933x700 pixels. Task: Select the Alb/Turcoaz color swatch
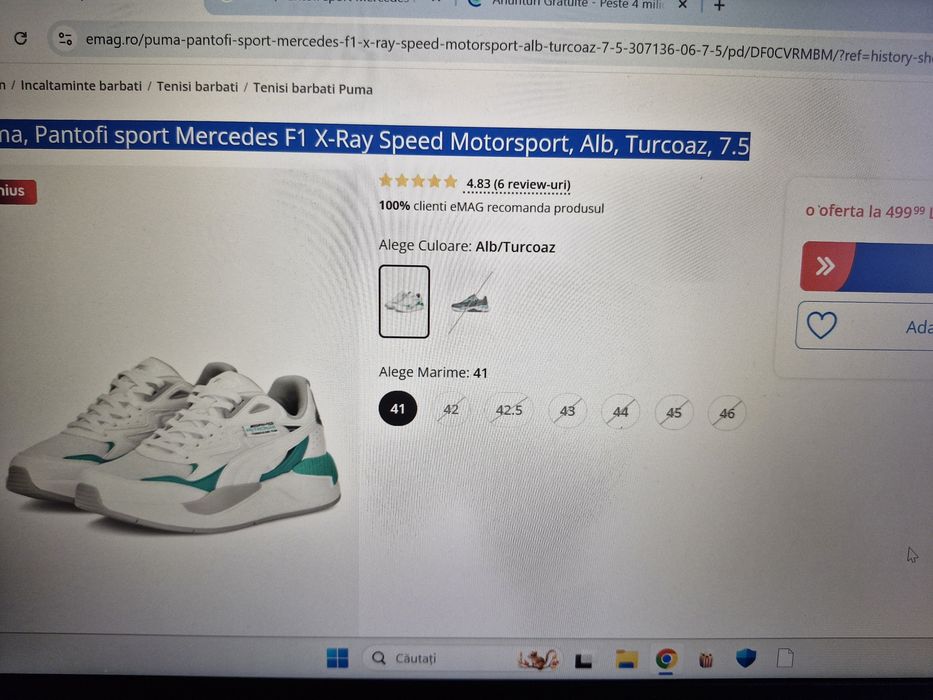(404, 301)
